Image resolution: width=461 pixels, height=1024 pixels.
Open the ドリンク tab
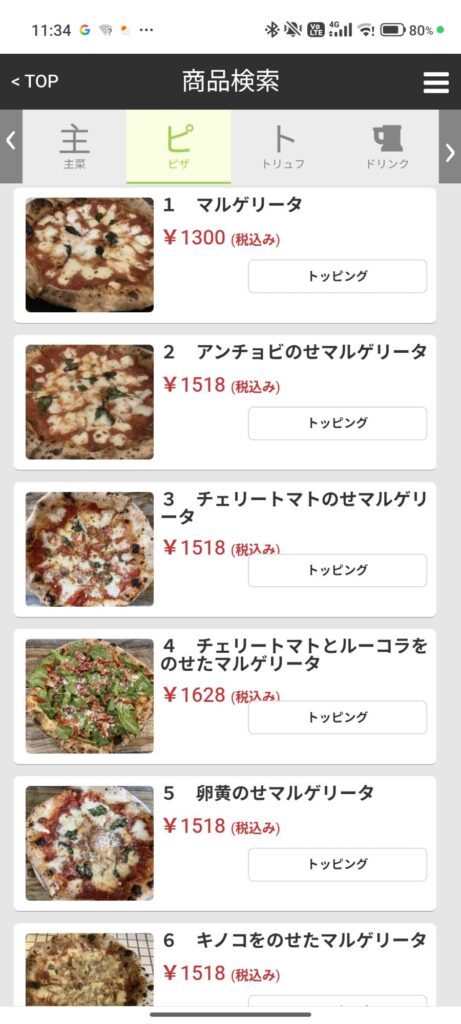[x=387, y=146]
